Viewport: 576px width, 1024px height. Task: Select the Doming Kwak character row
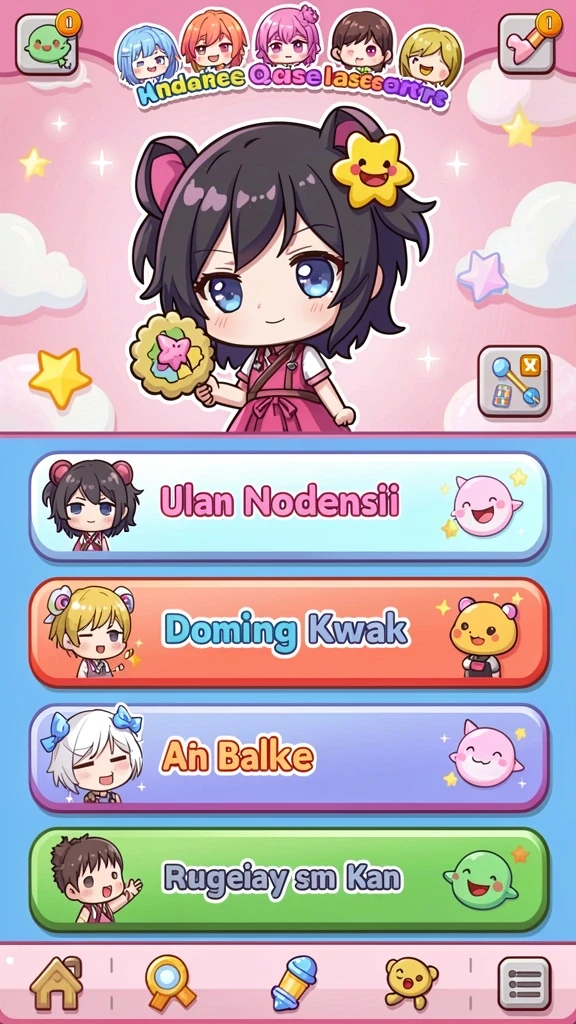click(289, 632)
